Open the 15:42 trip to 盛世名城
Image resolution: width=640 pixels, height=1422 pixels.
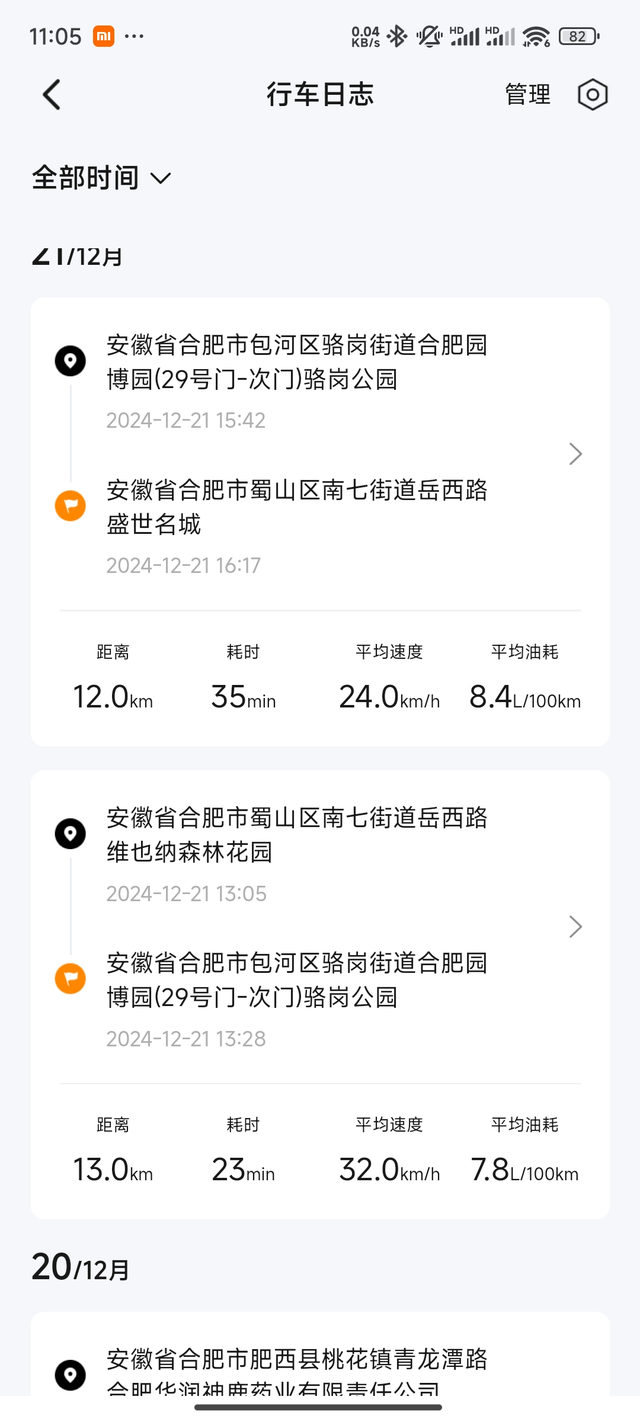tap(320, 522)
